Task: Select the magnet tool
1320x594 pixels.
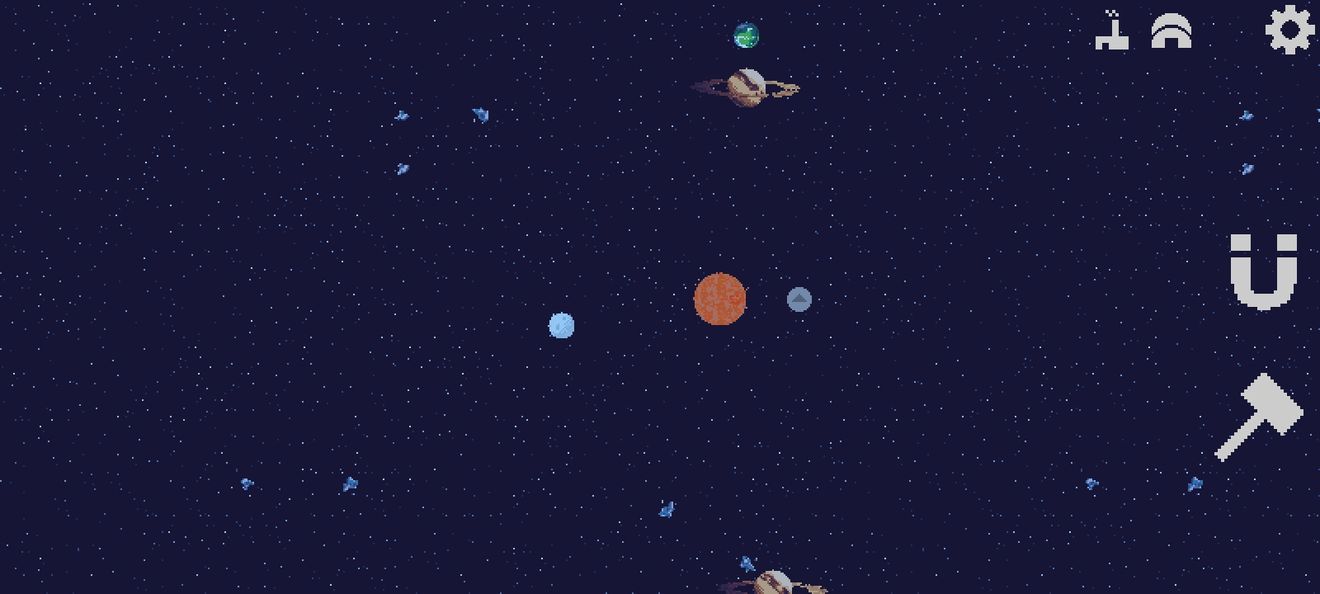Action: 1263,271
